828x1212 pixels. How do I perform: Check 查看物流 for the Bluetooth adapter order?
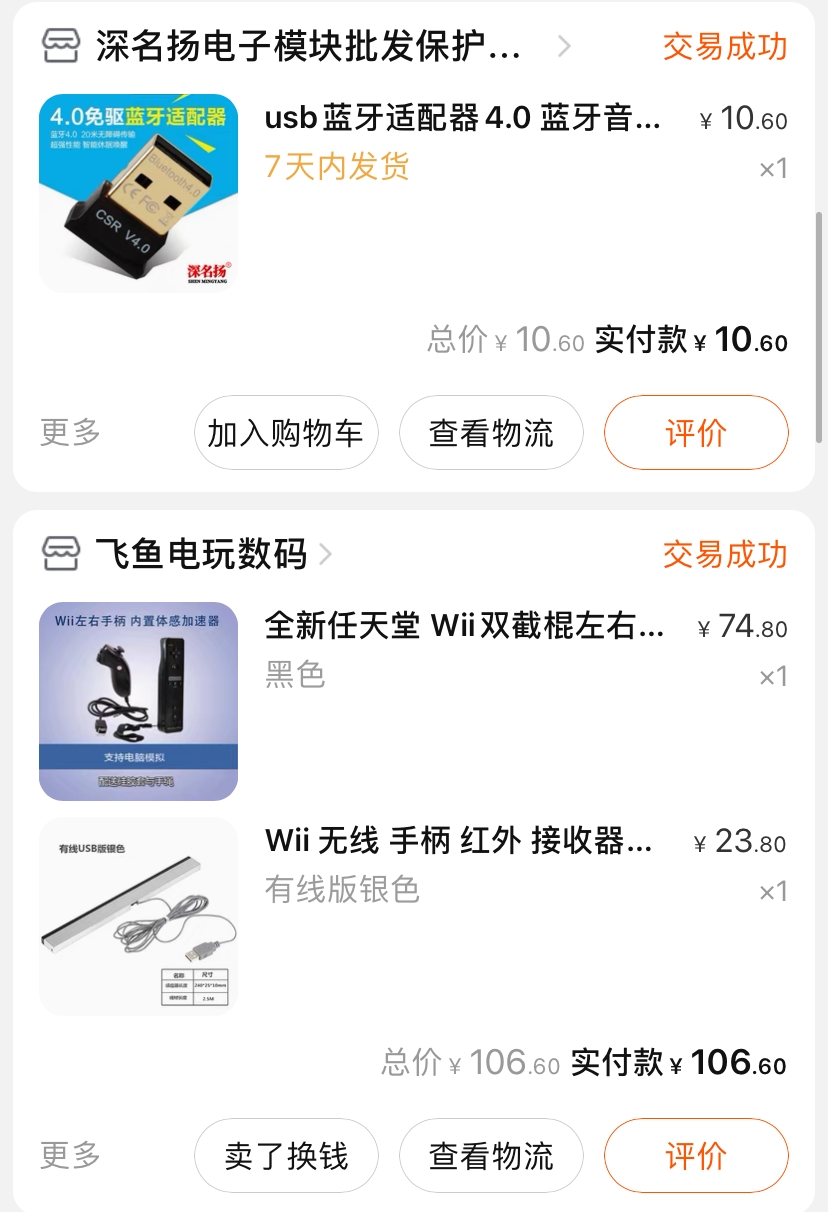[x=491, y=433]
